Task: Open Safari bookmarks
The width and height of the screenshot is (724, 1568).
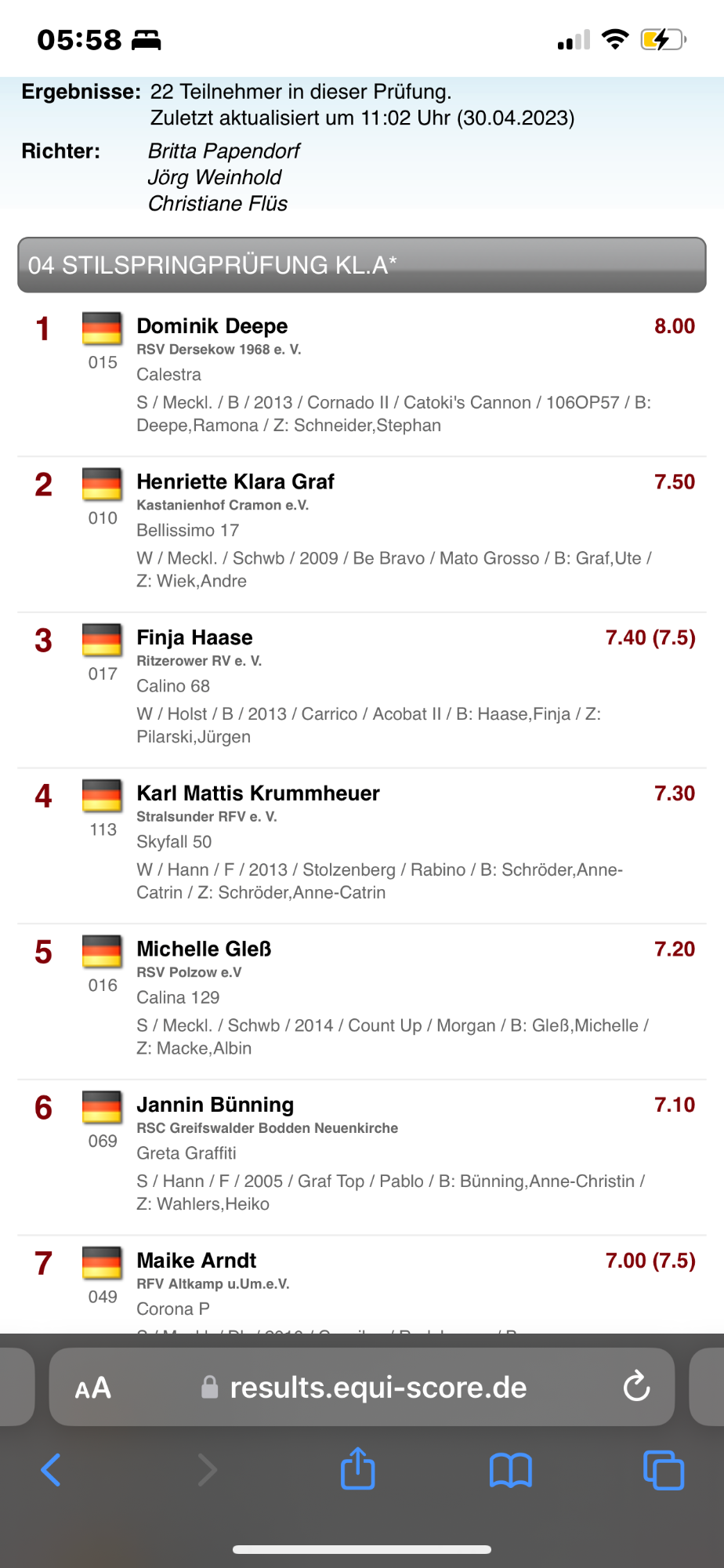Action: pyautogui.click(x=511, y=1470)
